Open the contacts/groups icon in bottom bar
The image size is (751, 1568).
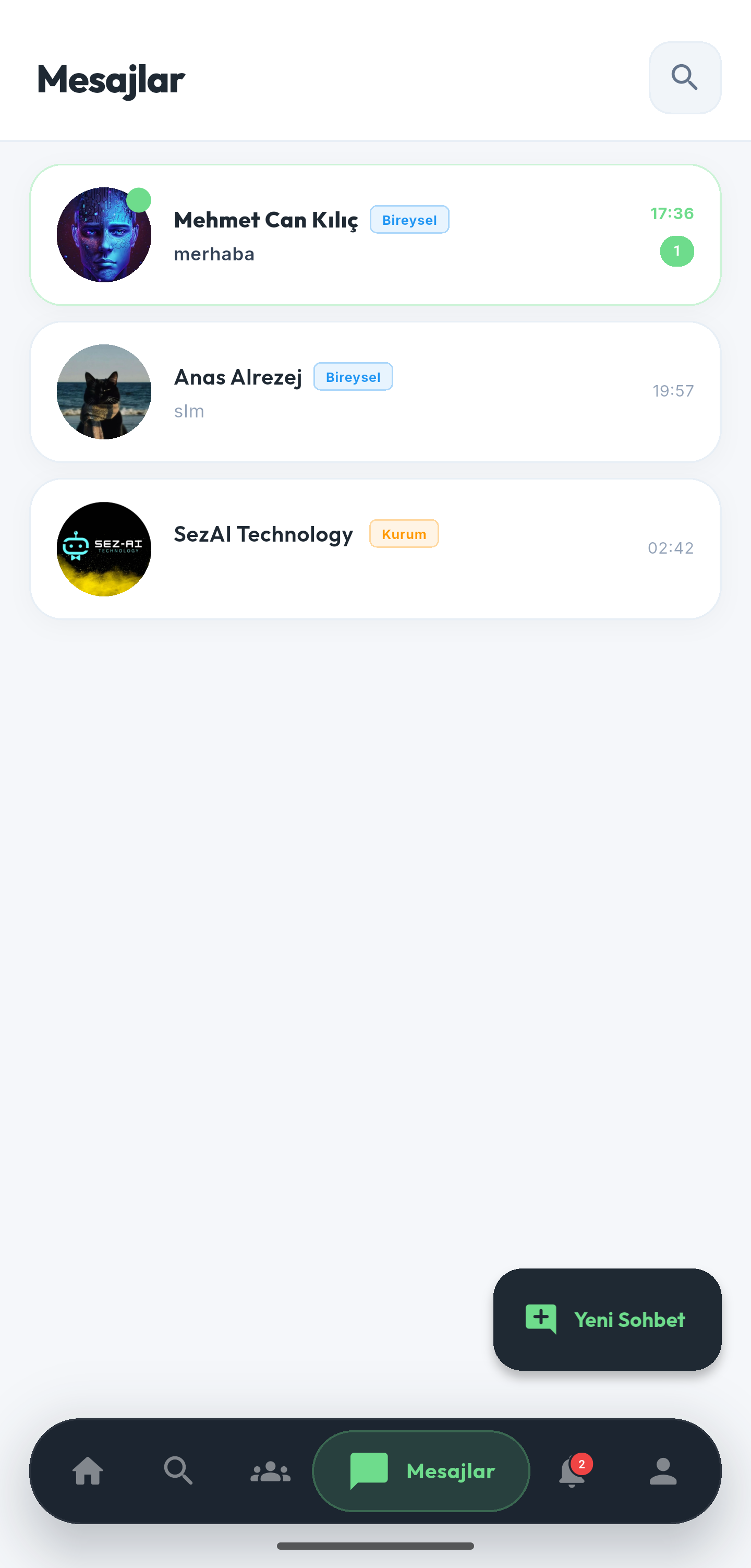pos(270,1470)
